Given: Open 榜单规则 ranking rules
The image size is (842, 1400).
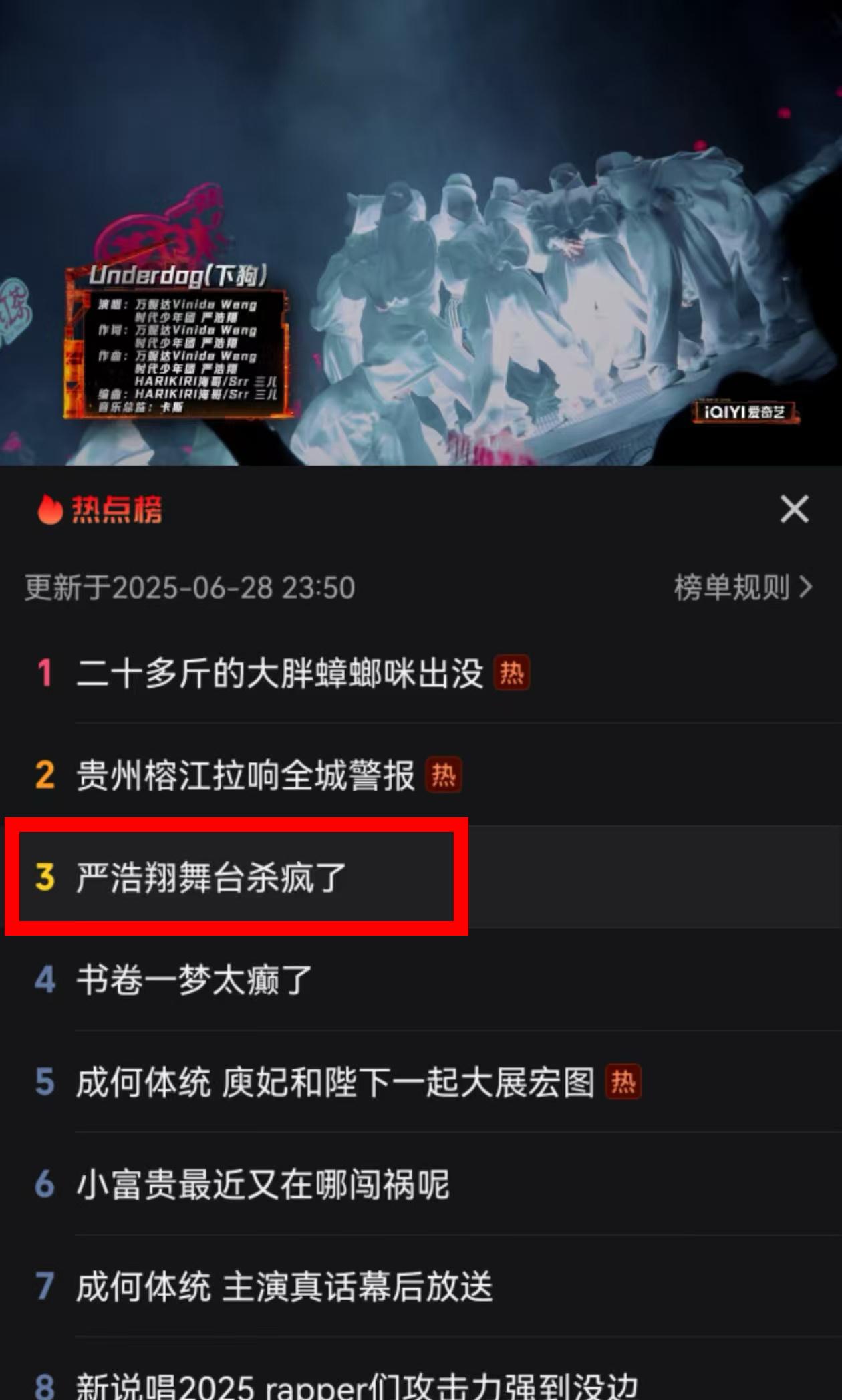Looking at the screenshot, I should point(742,588).
